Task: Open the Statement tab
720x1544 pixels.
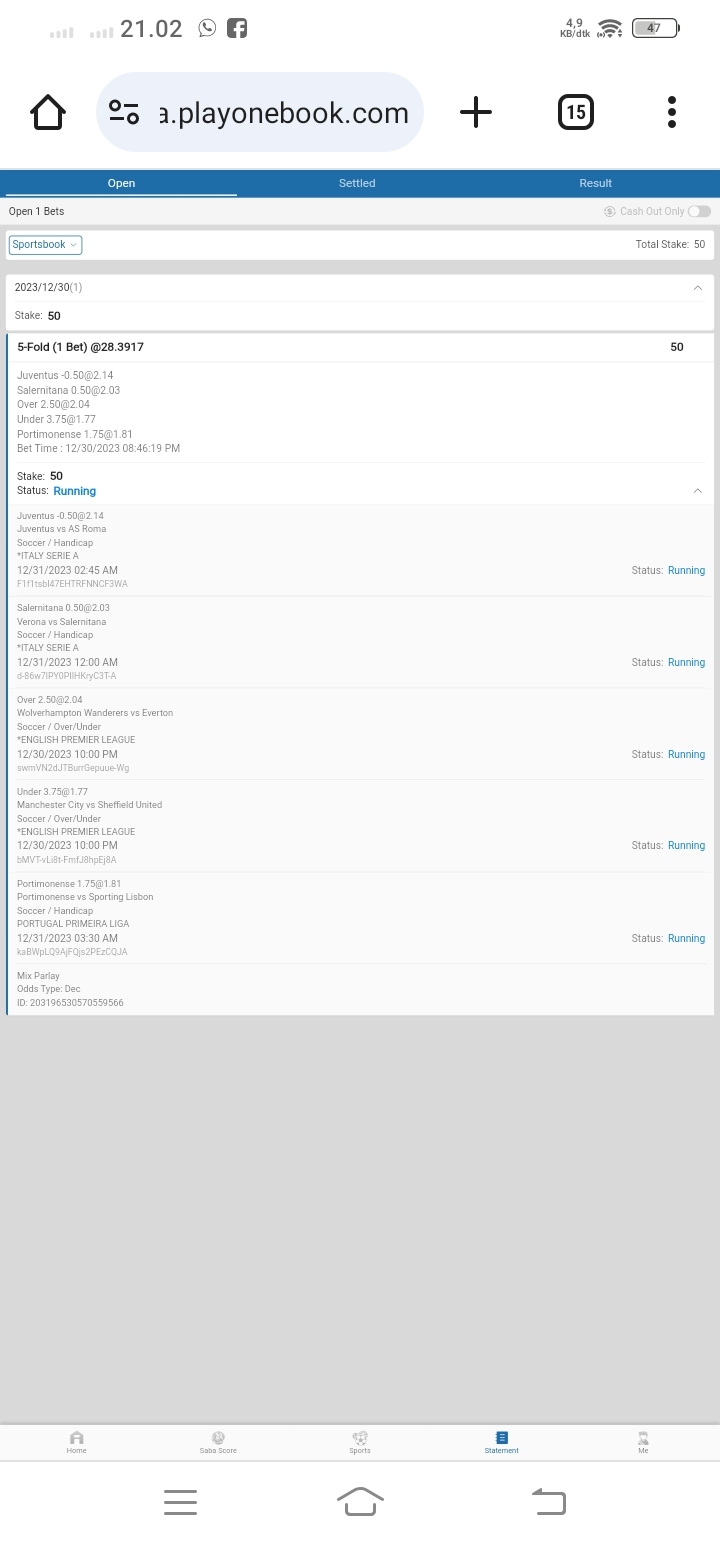Action: 502,1442
